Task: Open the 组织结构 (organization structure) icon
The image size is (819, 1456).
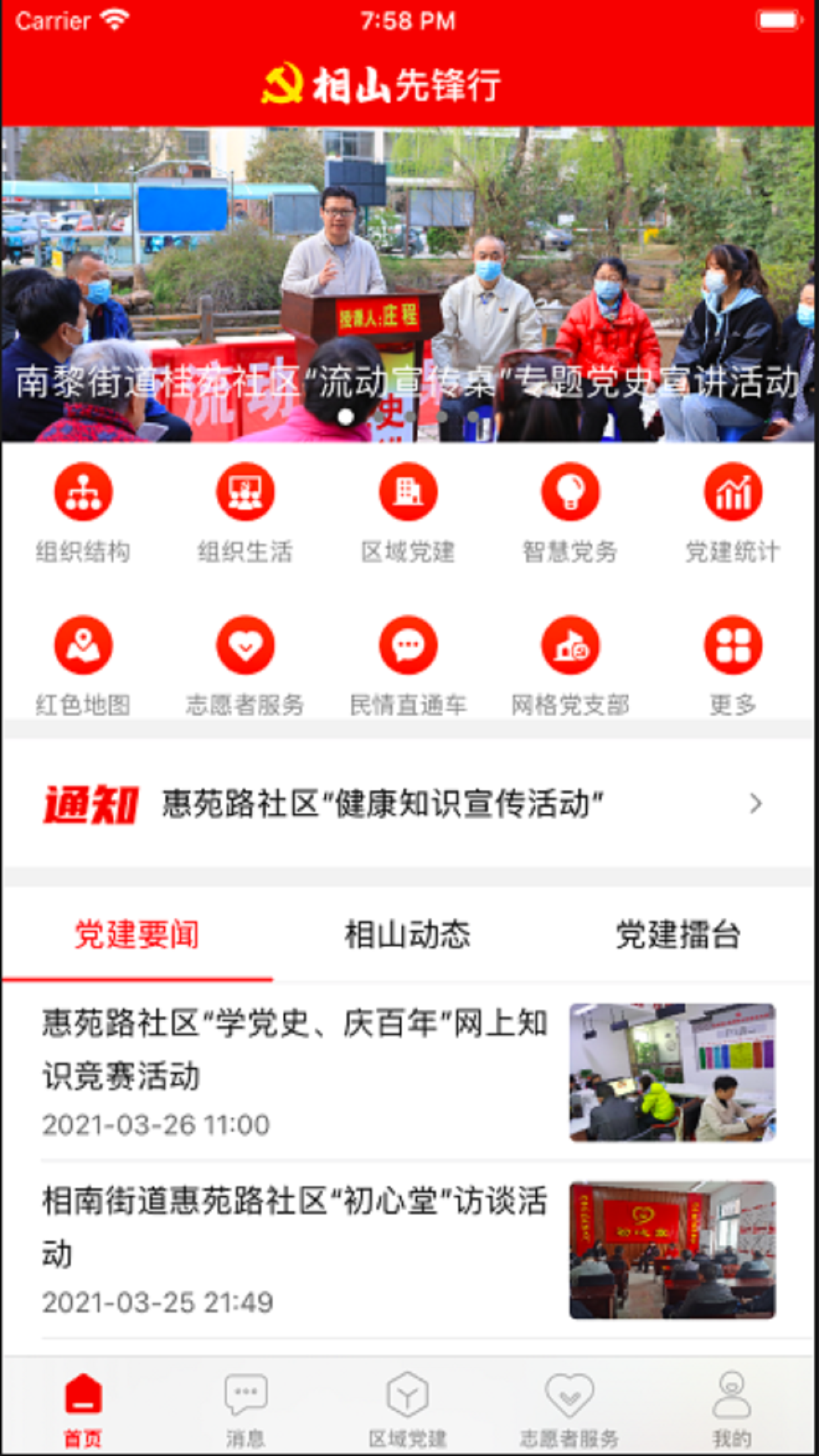Action: [x=82, y=514]
